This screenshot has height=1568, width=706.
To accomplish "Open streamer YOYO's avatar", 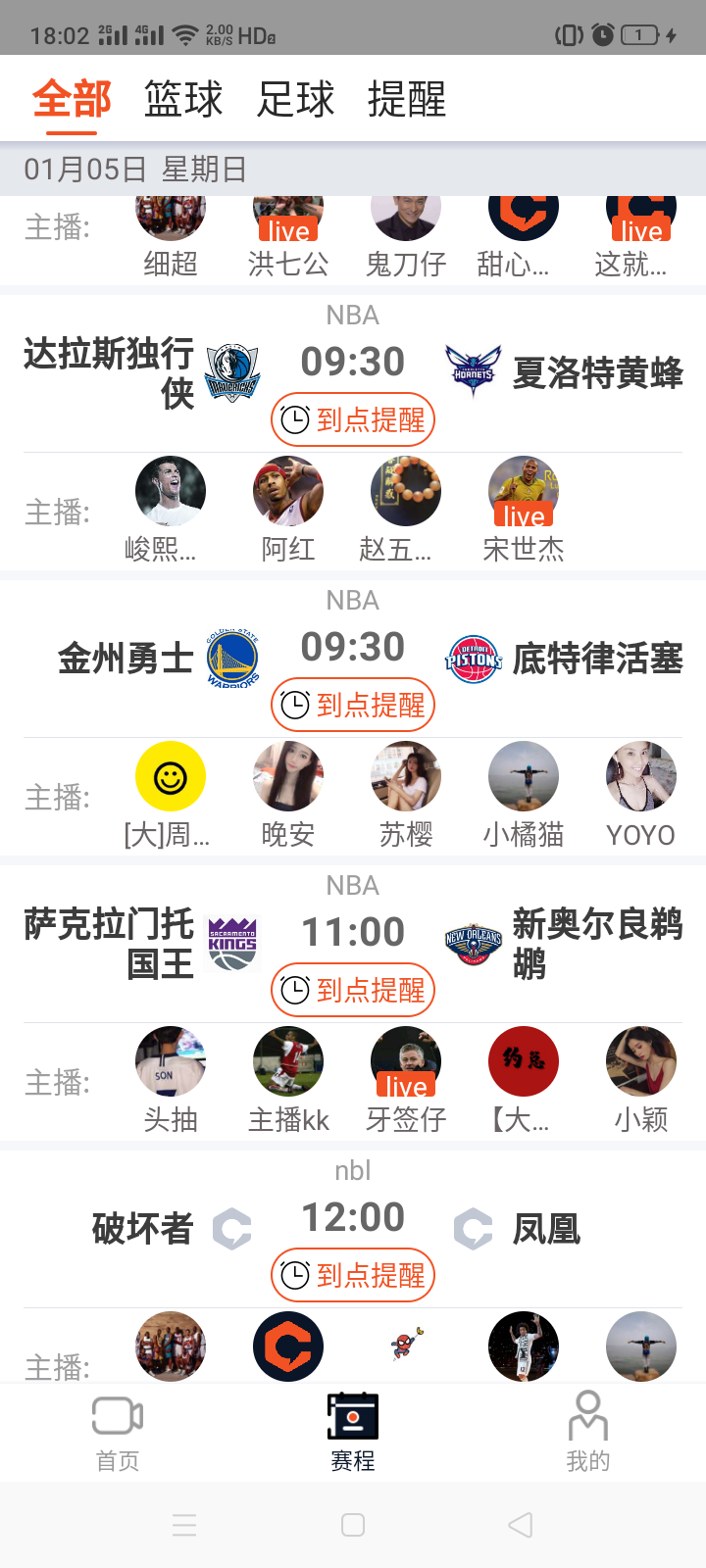I will pyautogui.click(x=641, y=777).
